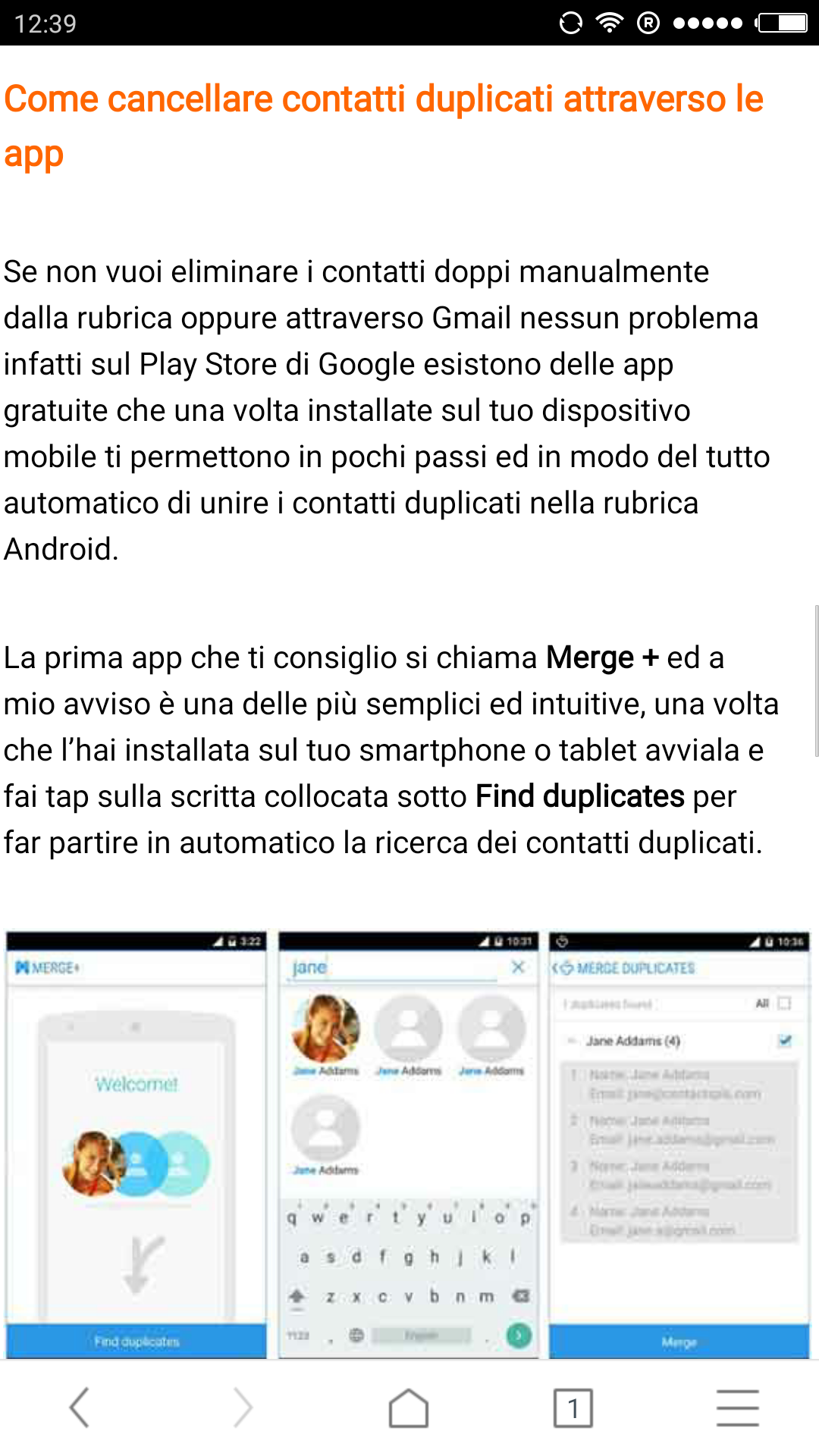Viewport: 819px width, 1456px height.
Task: Go forward to the next page
Action: click(x=243, y=1408)
